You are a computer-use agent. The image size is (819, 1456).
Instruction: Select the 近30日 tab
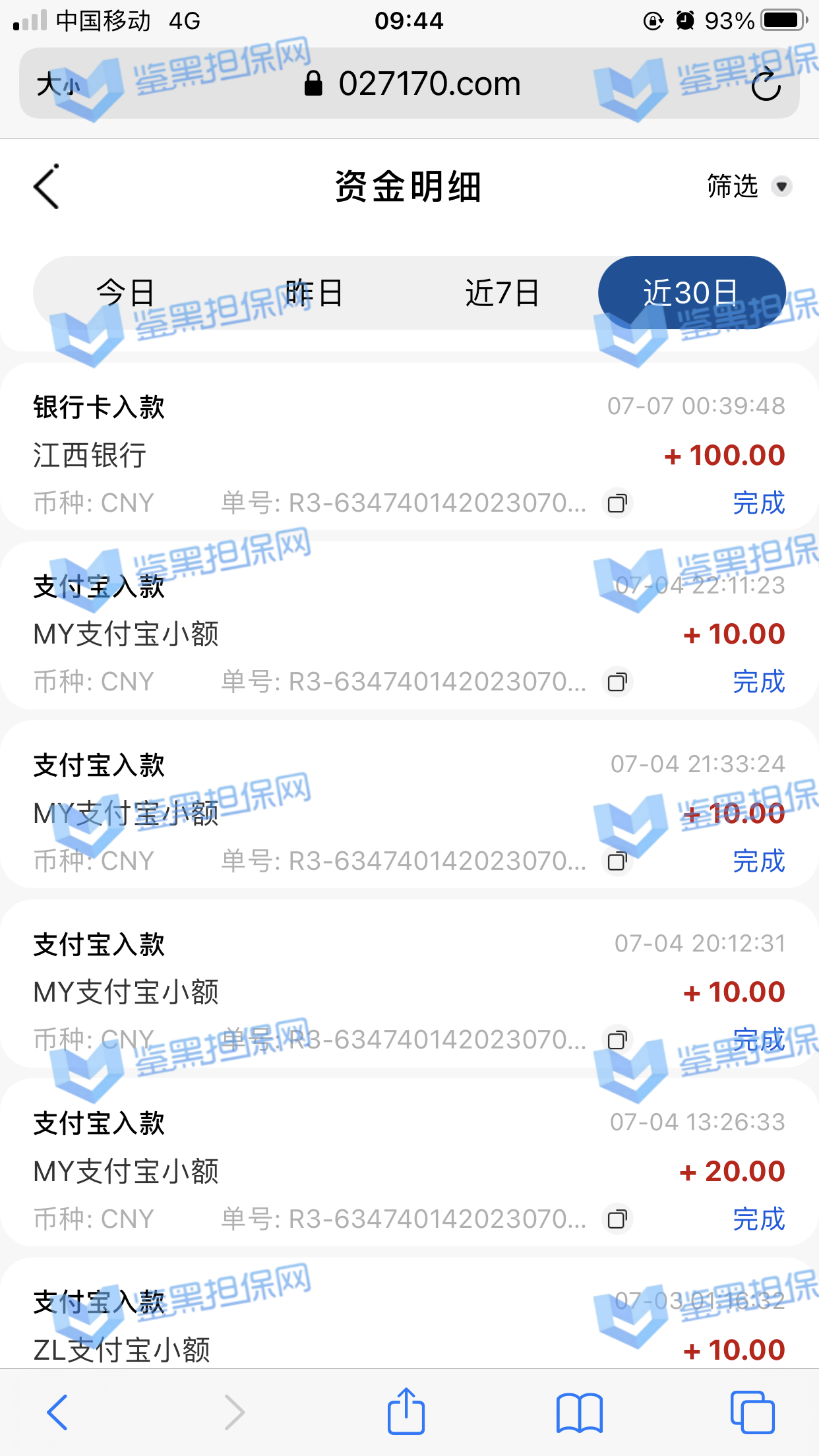691,293
